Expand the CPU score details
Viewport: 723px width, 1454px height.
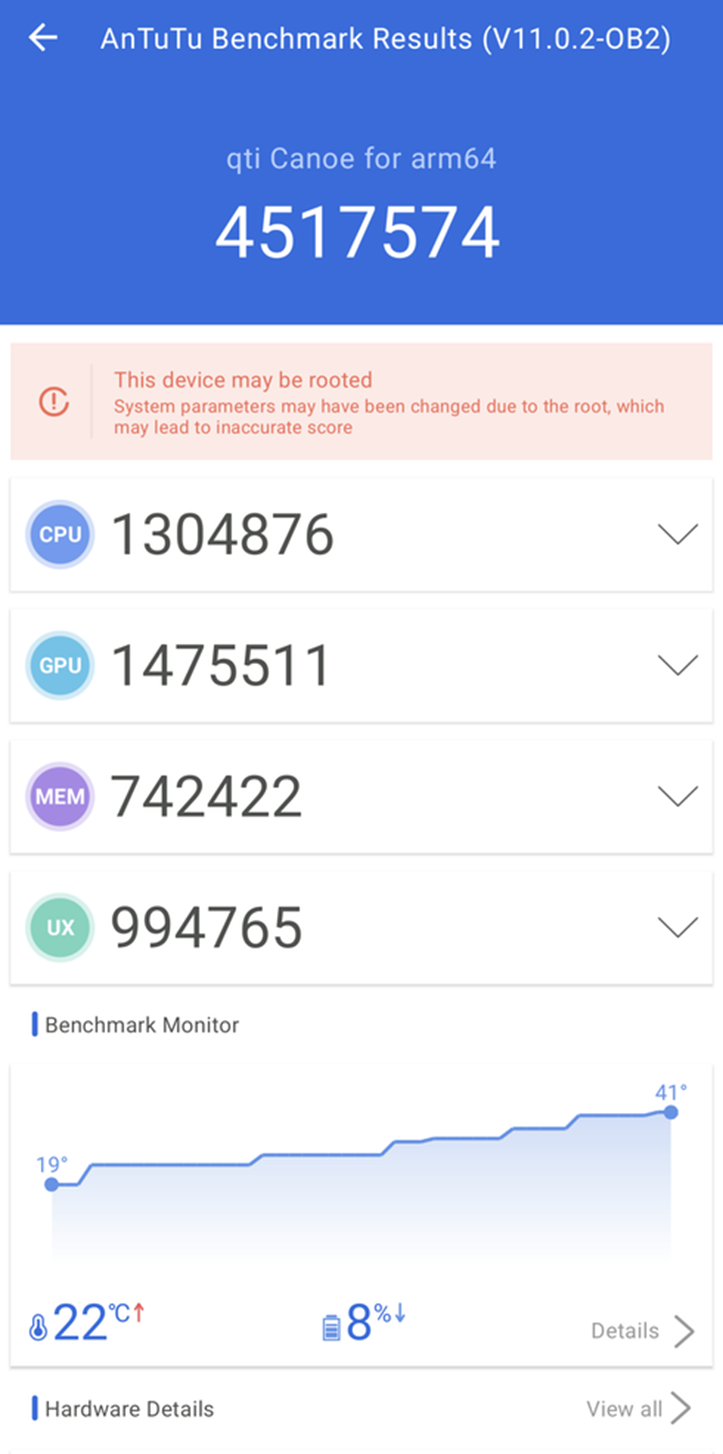pos(677,535)
